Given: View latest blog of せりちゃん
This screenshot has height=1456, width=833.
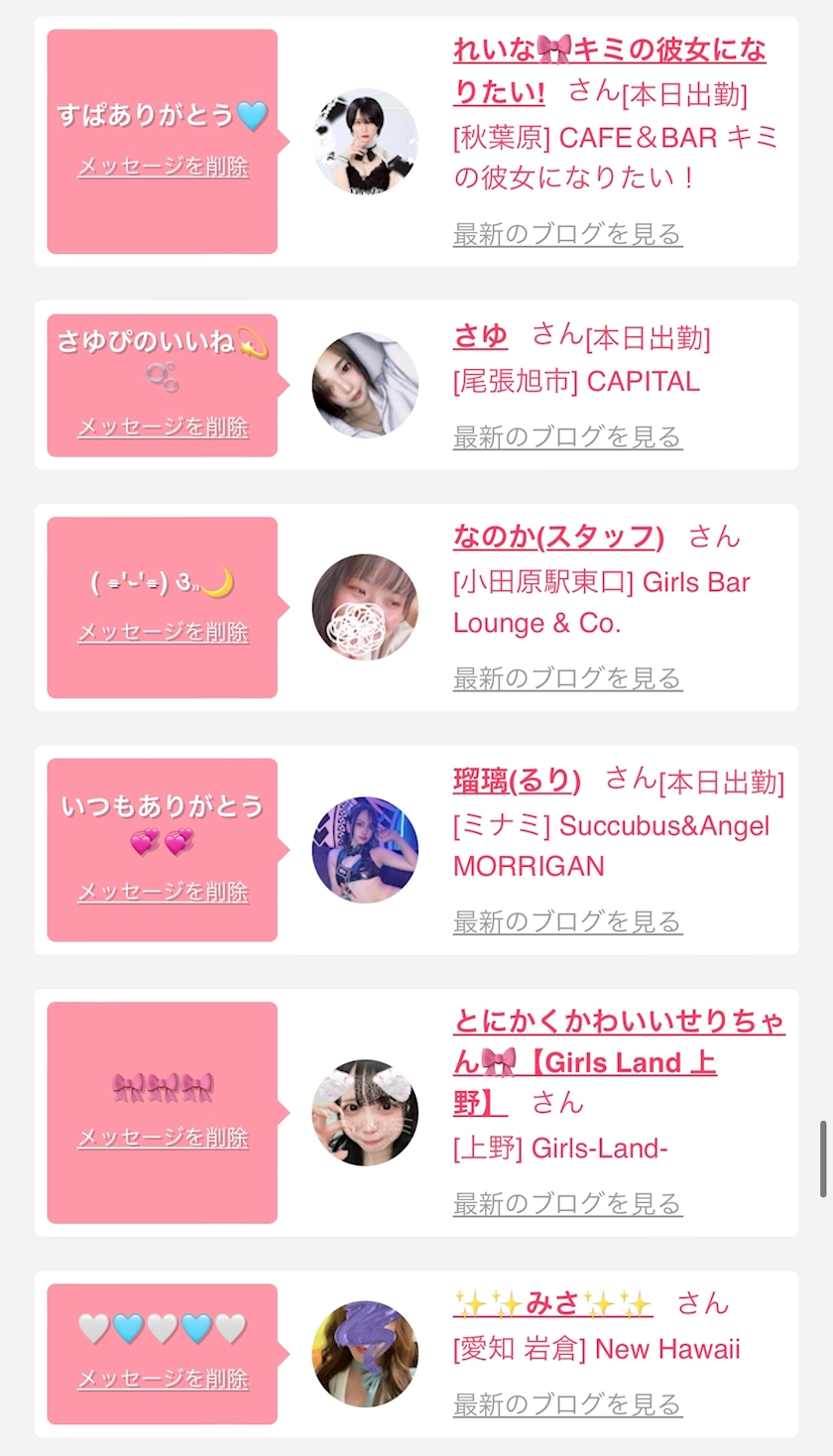Looking at the screenshot, I should 567,1204.
